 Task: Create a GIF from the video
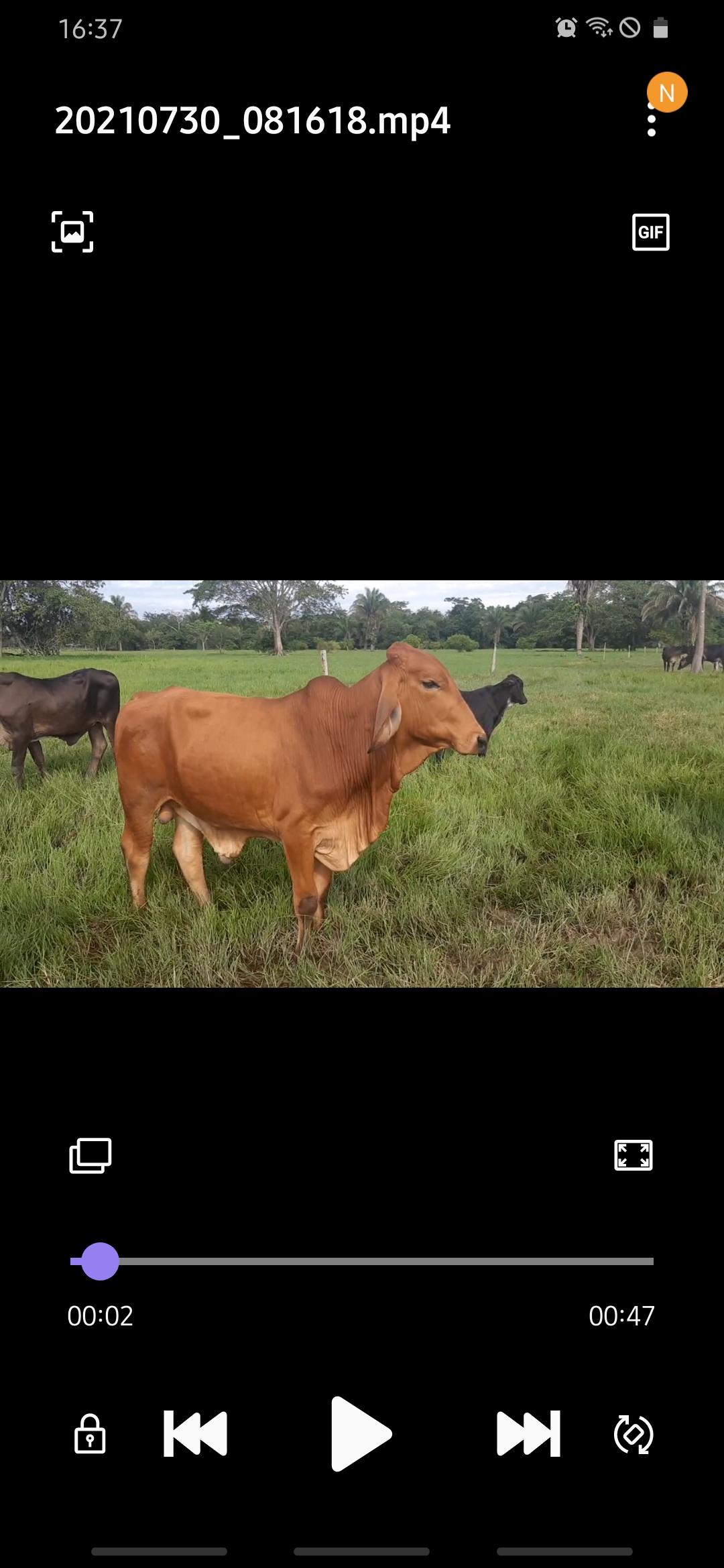click(651, 232)
